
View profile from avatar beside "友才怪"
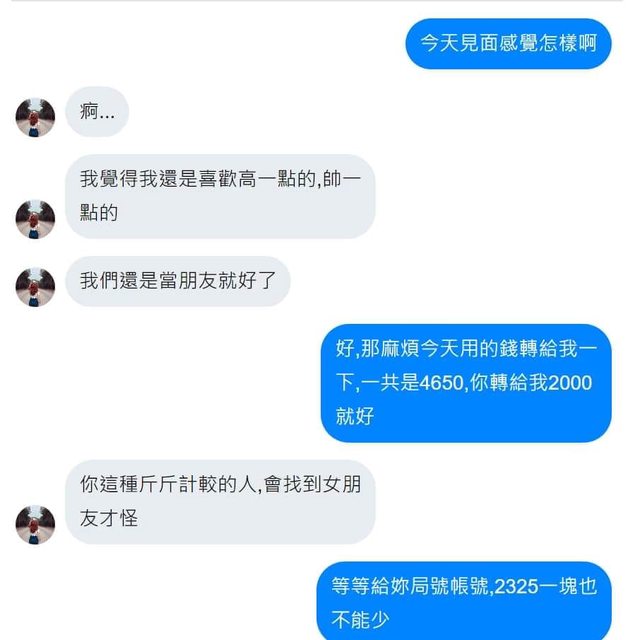click(x=35, y=524)
